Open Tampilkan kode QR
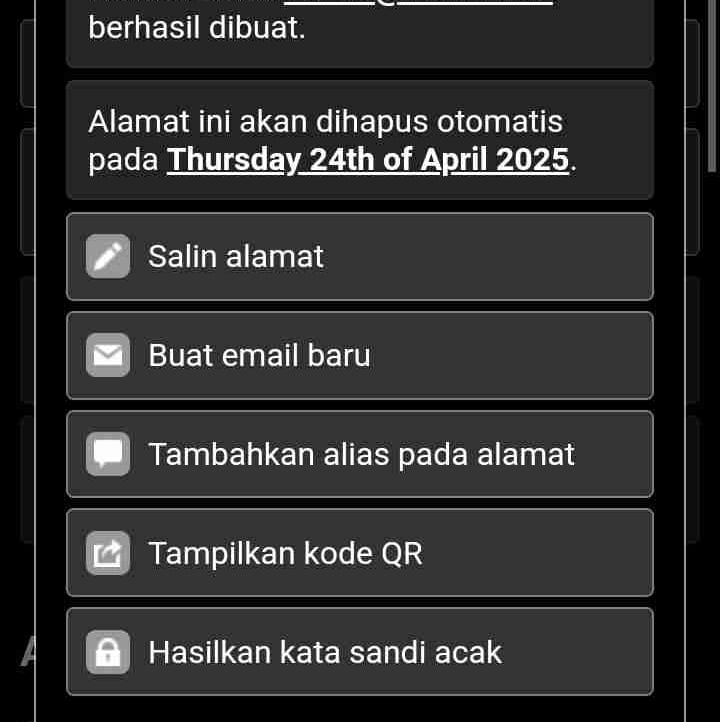 coord(359,553)
